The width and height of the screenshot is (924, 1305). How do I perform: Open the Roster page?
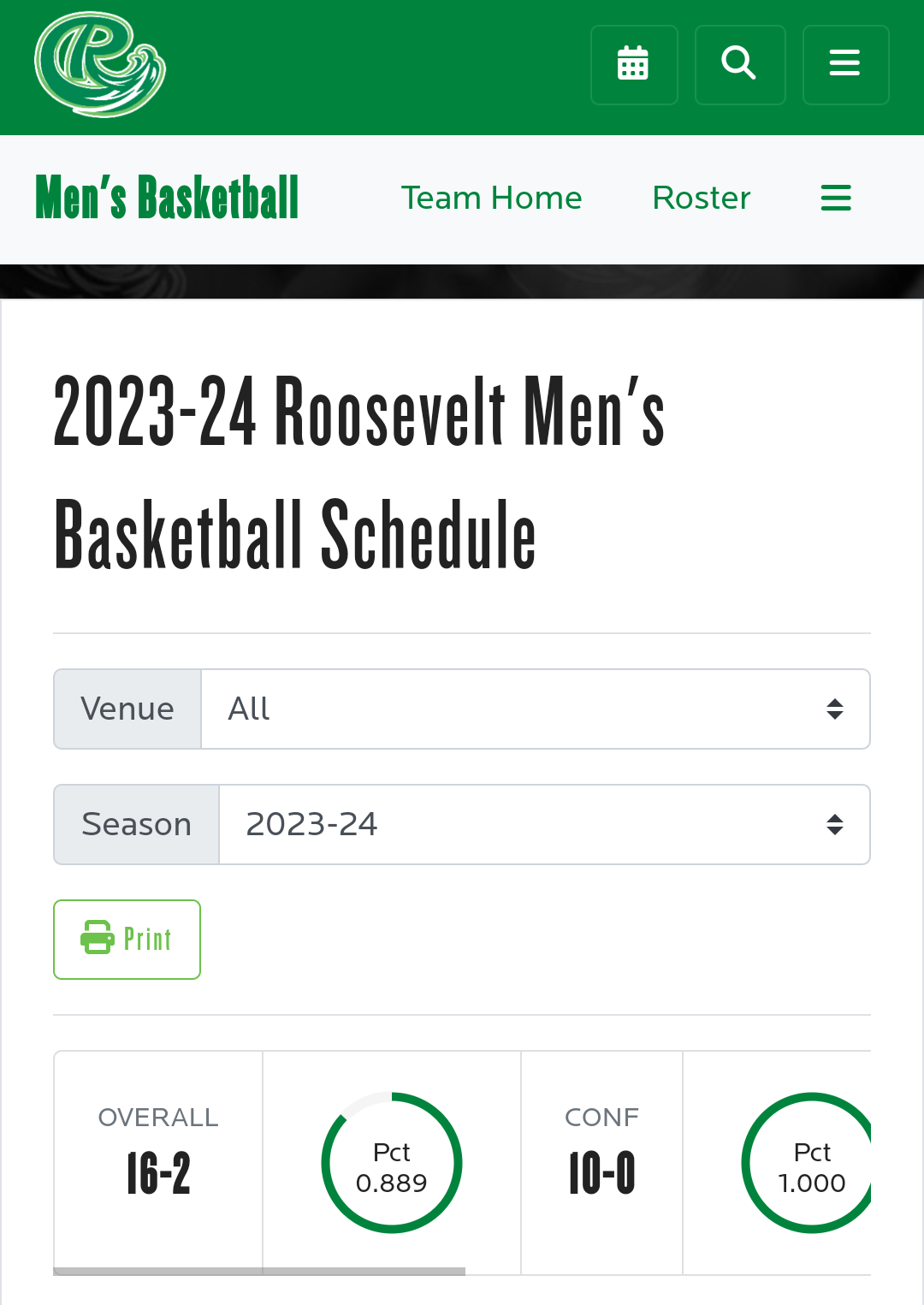[701, 198]
